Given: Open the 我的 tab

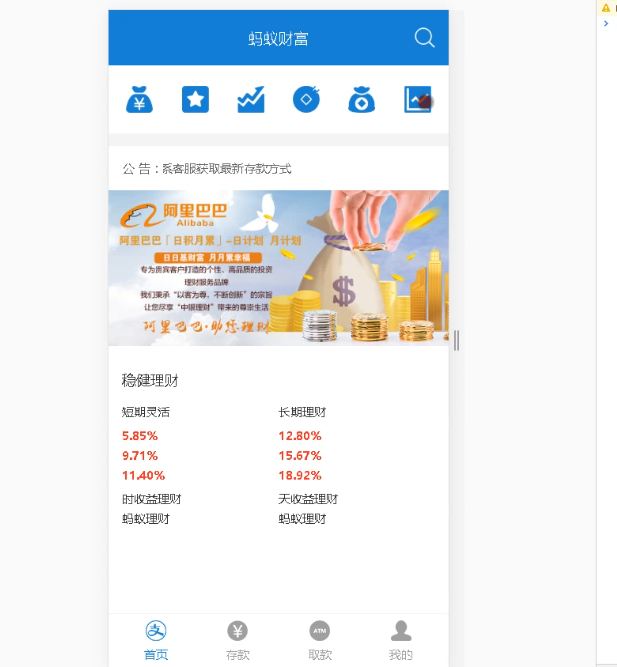Looking at the screenshot, I should coord(401,640).
